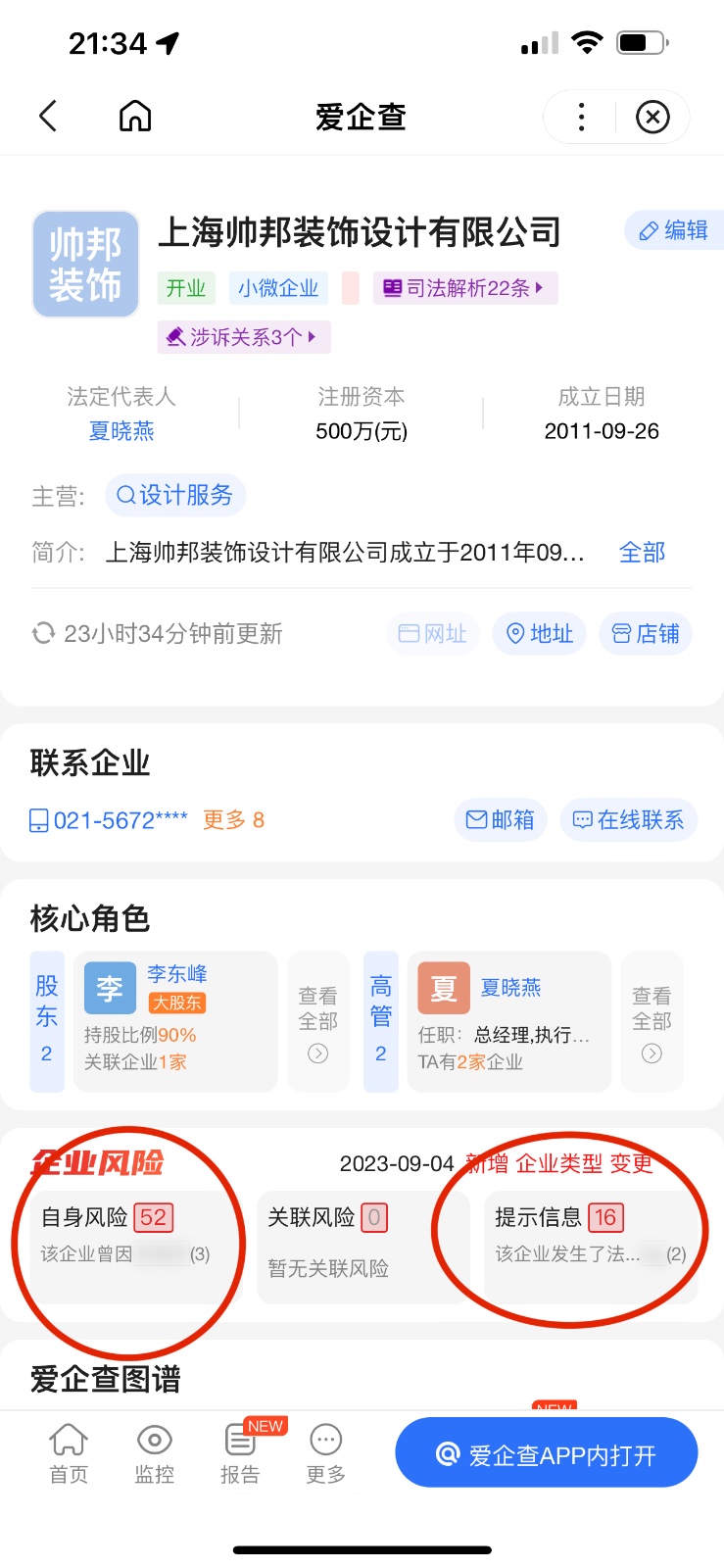This screenshot has width=724, height=1568.
Task: Open the 店铺 shop button
Action: point(646,634)
